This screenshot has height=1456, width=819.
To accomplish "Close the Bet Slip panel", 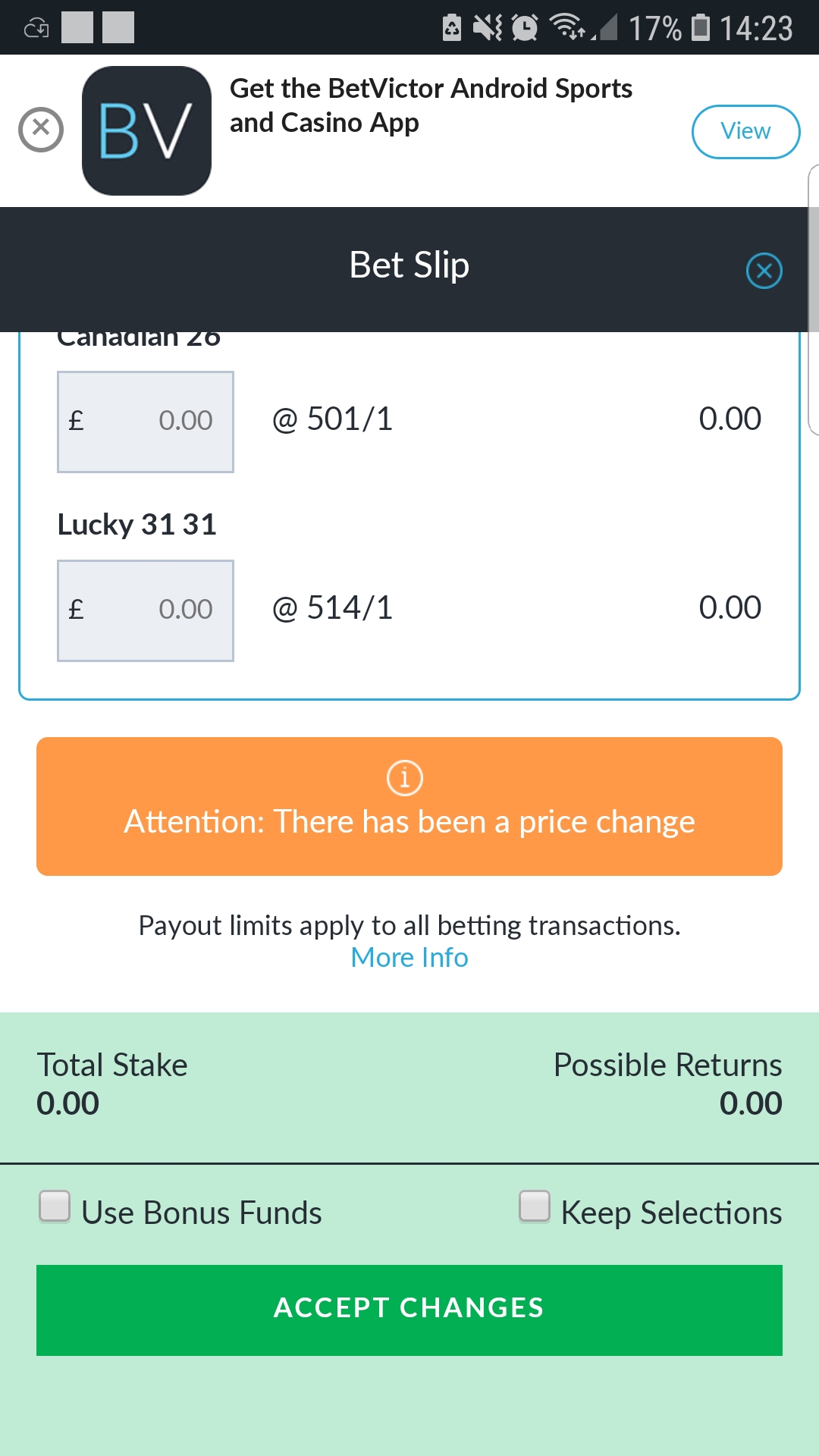I will (x=764, y=271).
